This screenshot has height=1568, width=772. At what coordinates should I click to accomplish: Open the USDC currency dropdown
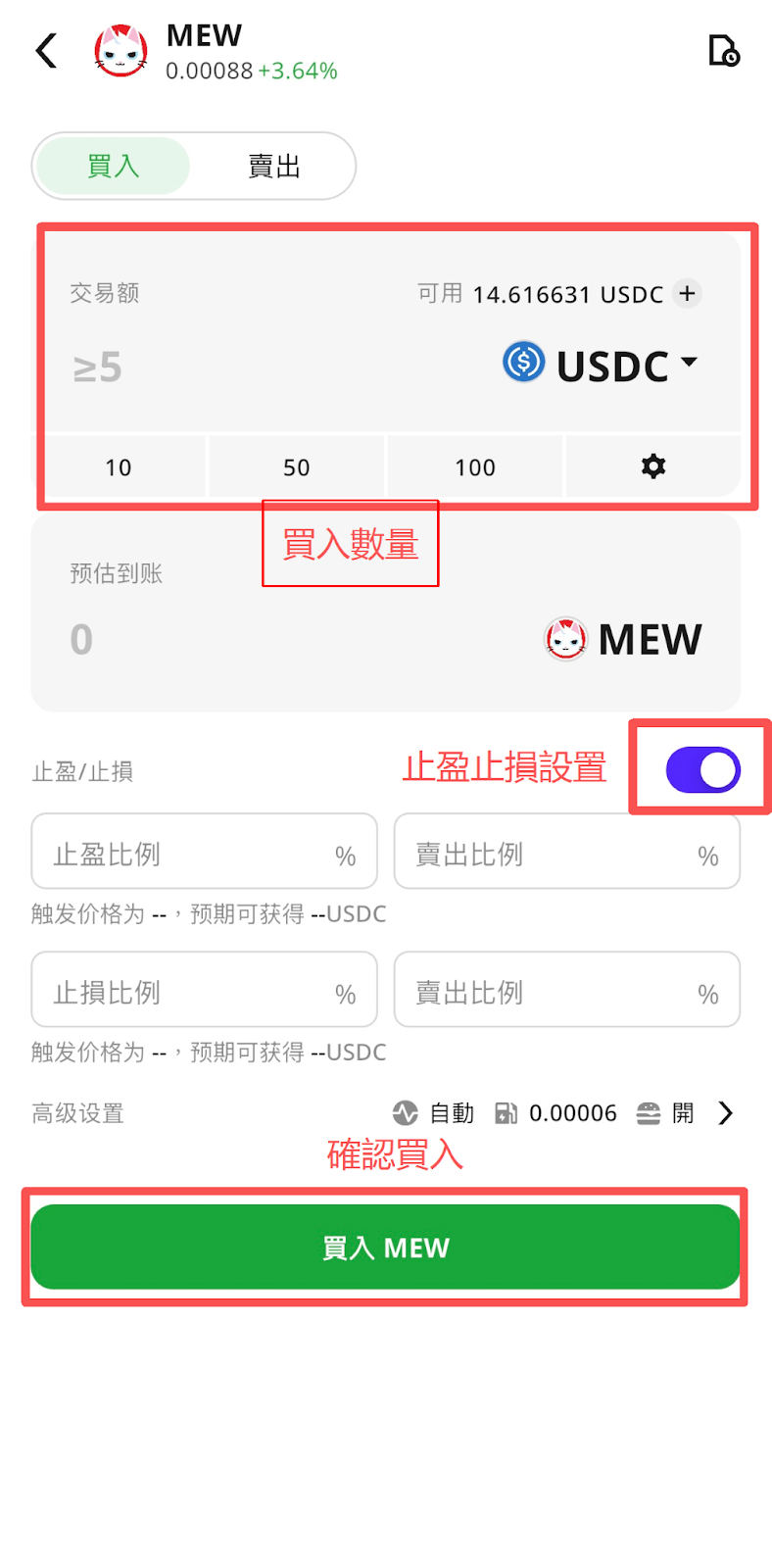pos(601,365)
